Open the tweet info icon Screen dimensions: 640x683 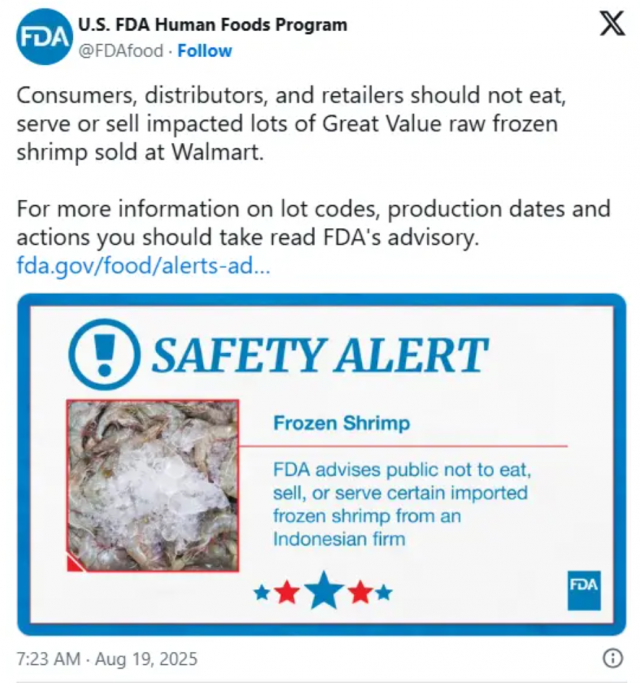click(x=613, y=659)
